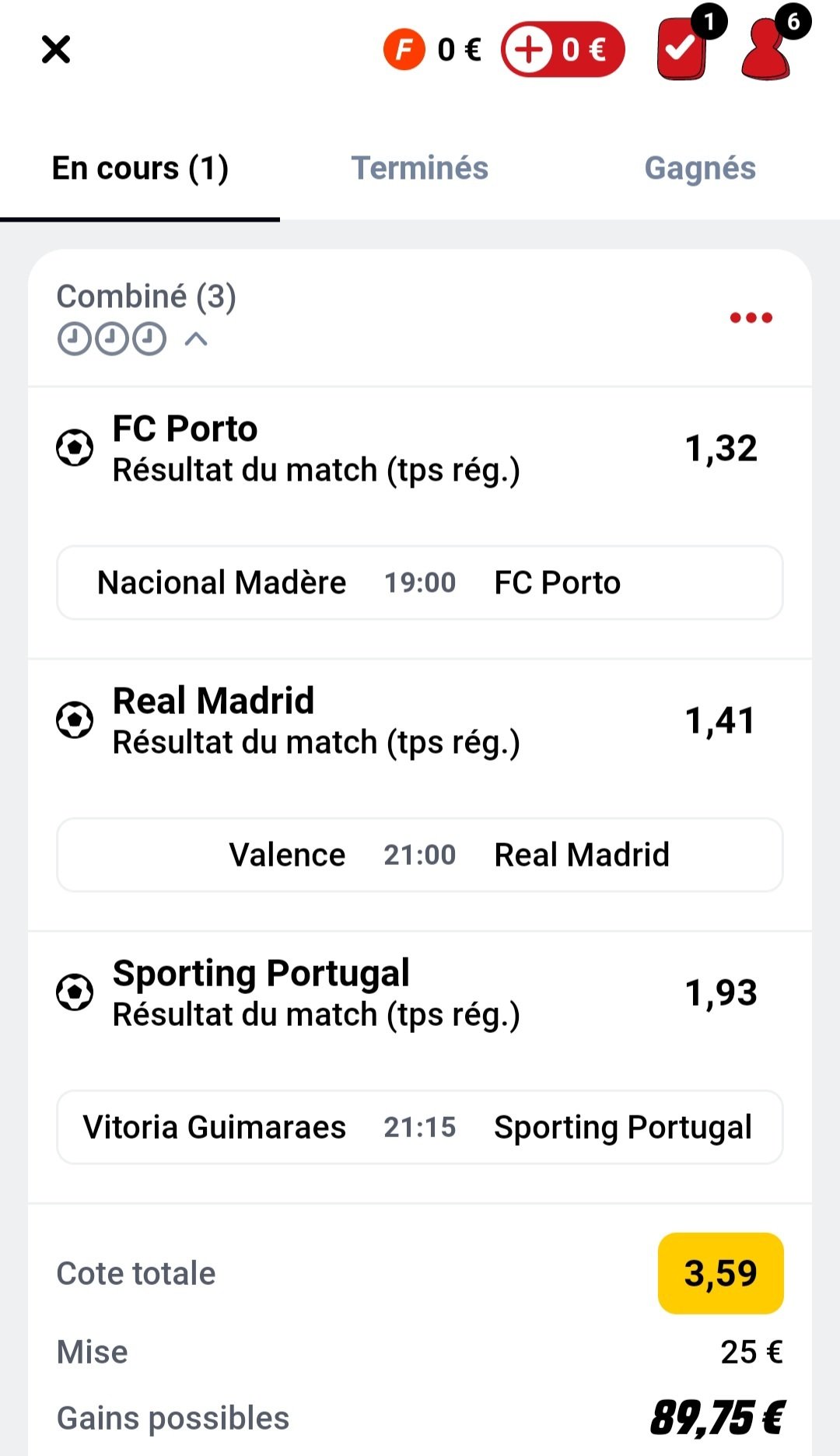Open the freebet balance F 0 €
840x1456 pixels.
click(x=432, y=50)
